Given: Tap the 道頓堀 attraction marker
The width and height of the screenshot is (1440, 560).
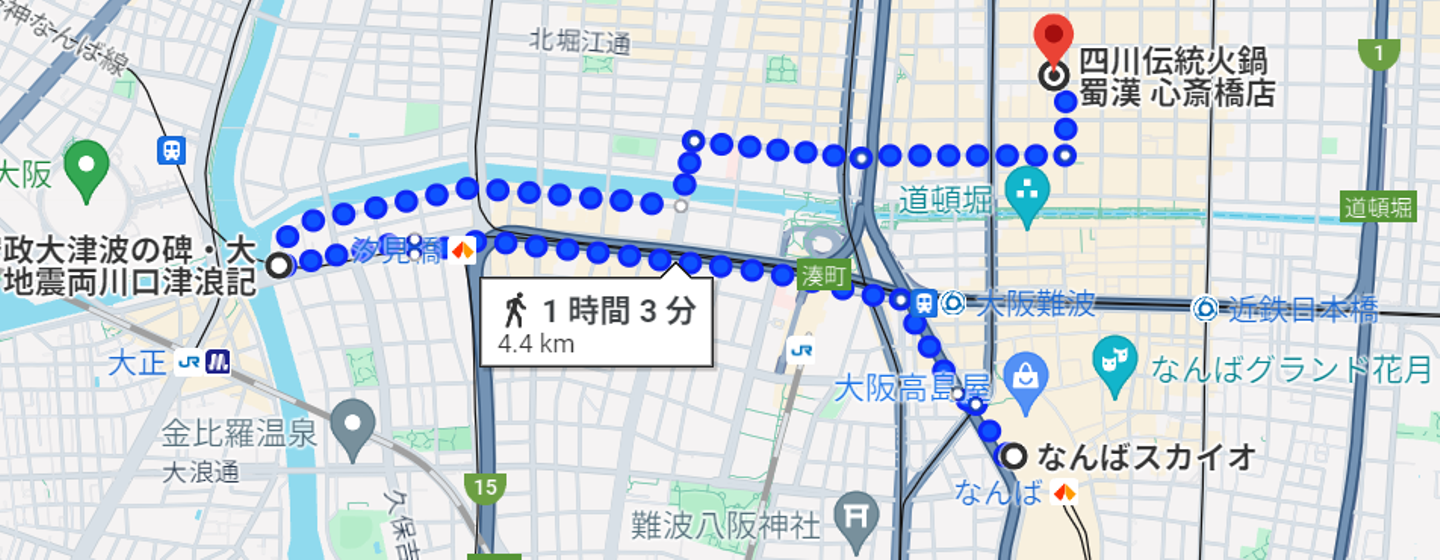Looking at the screenshot, I should pyautogui.click(x=1025, y=185).
